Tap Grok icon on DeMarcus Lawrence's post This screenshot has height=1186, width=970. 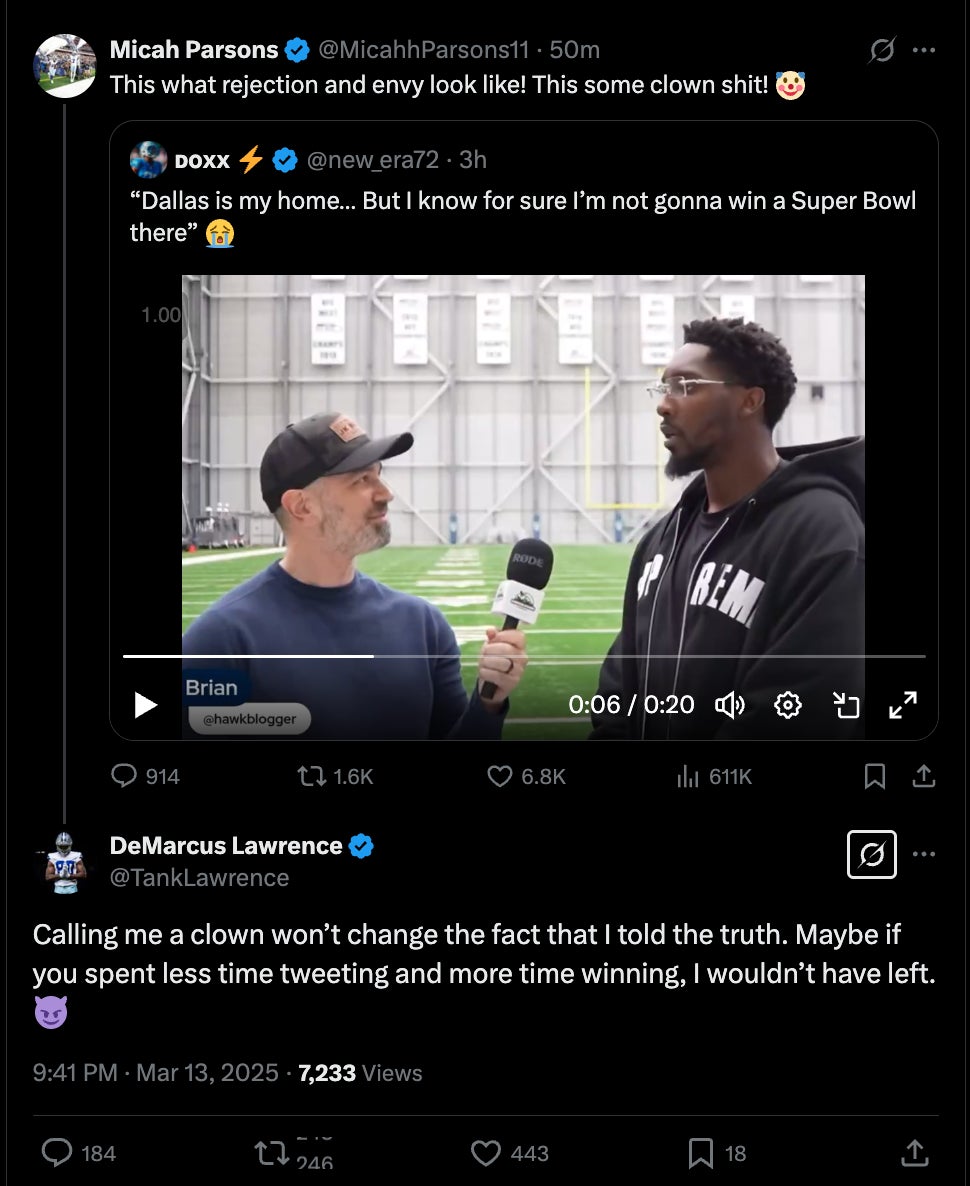click(872, 855)
